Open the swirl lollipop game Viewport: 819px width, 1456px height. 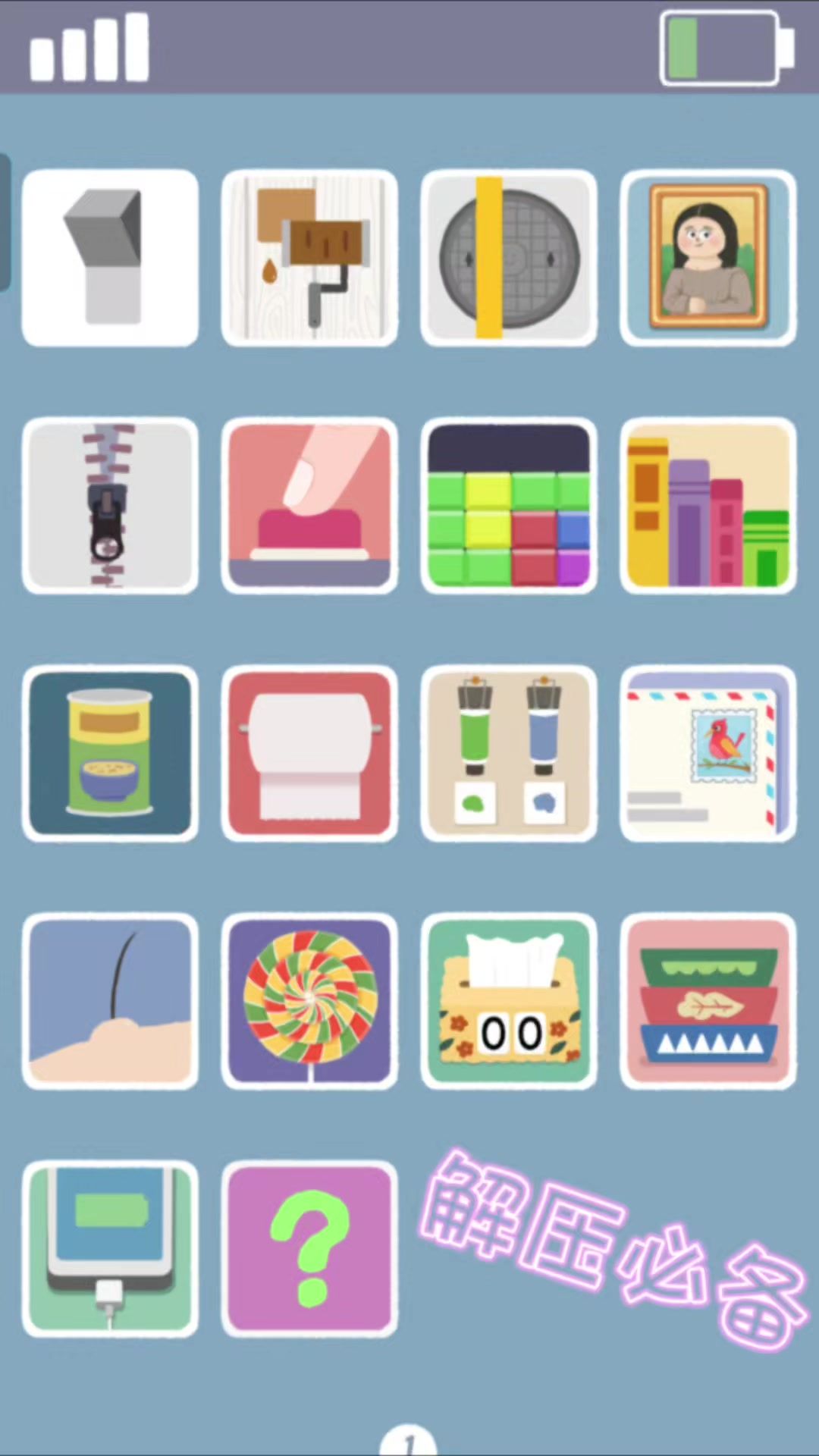309,1001
